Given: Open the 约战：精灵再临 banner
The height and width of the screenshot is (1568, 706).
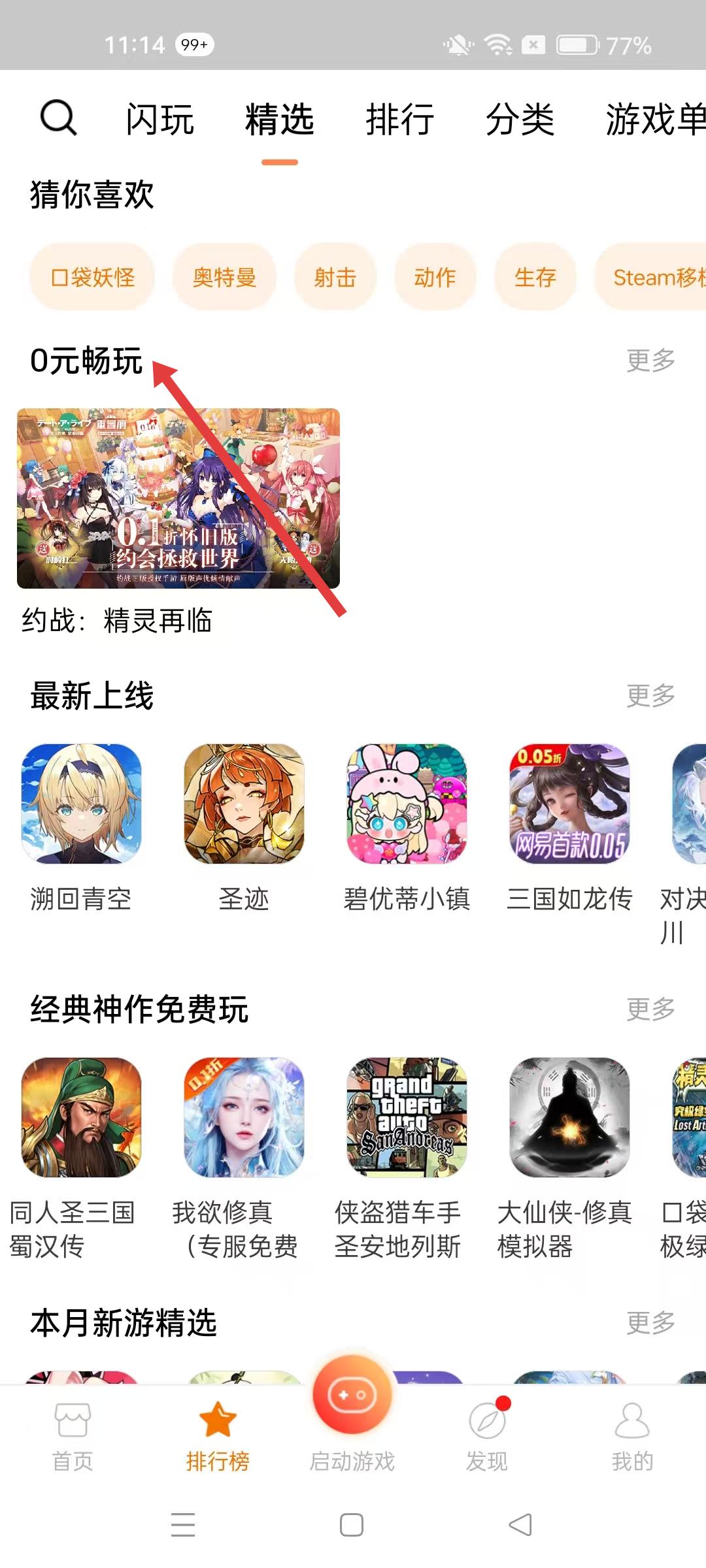Looking at the screenshot, I should (178, 498).
